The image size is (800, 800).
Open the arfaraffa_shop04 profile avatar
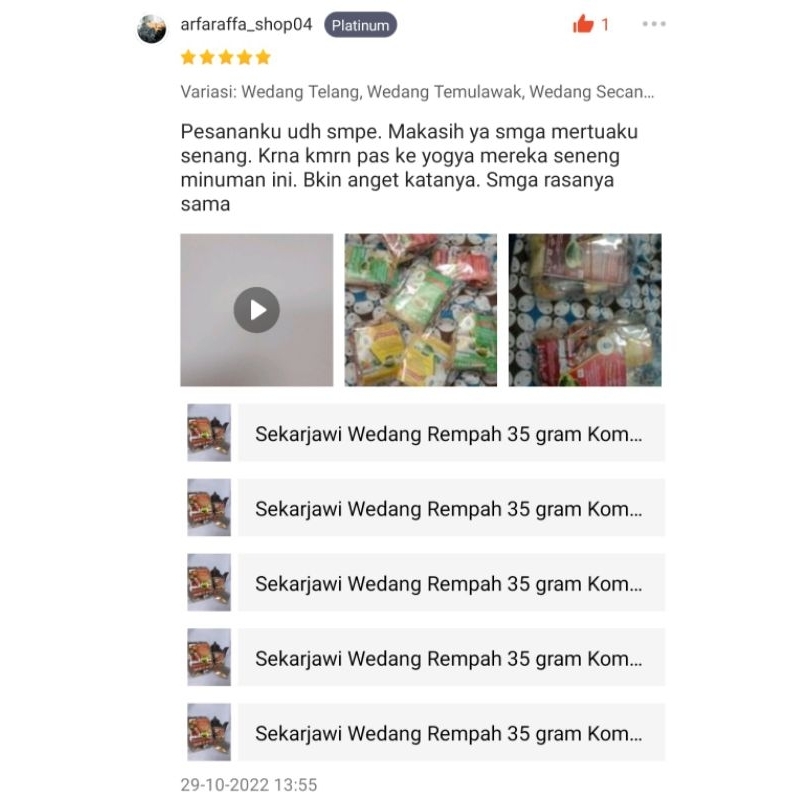(x=152, y=29)
